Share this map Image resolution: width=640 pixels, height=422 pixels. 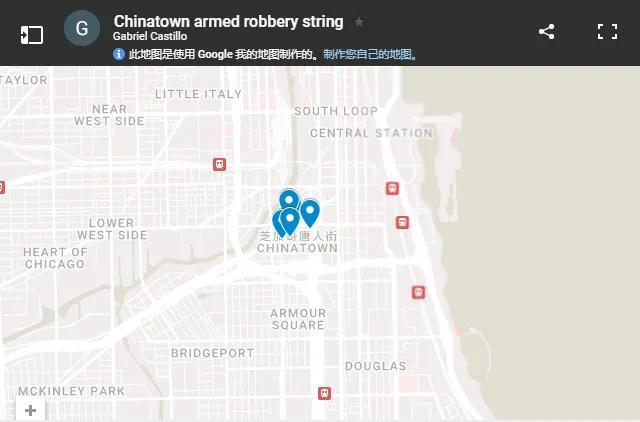click(x=546, y=32)
